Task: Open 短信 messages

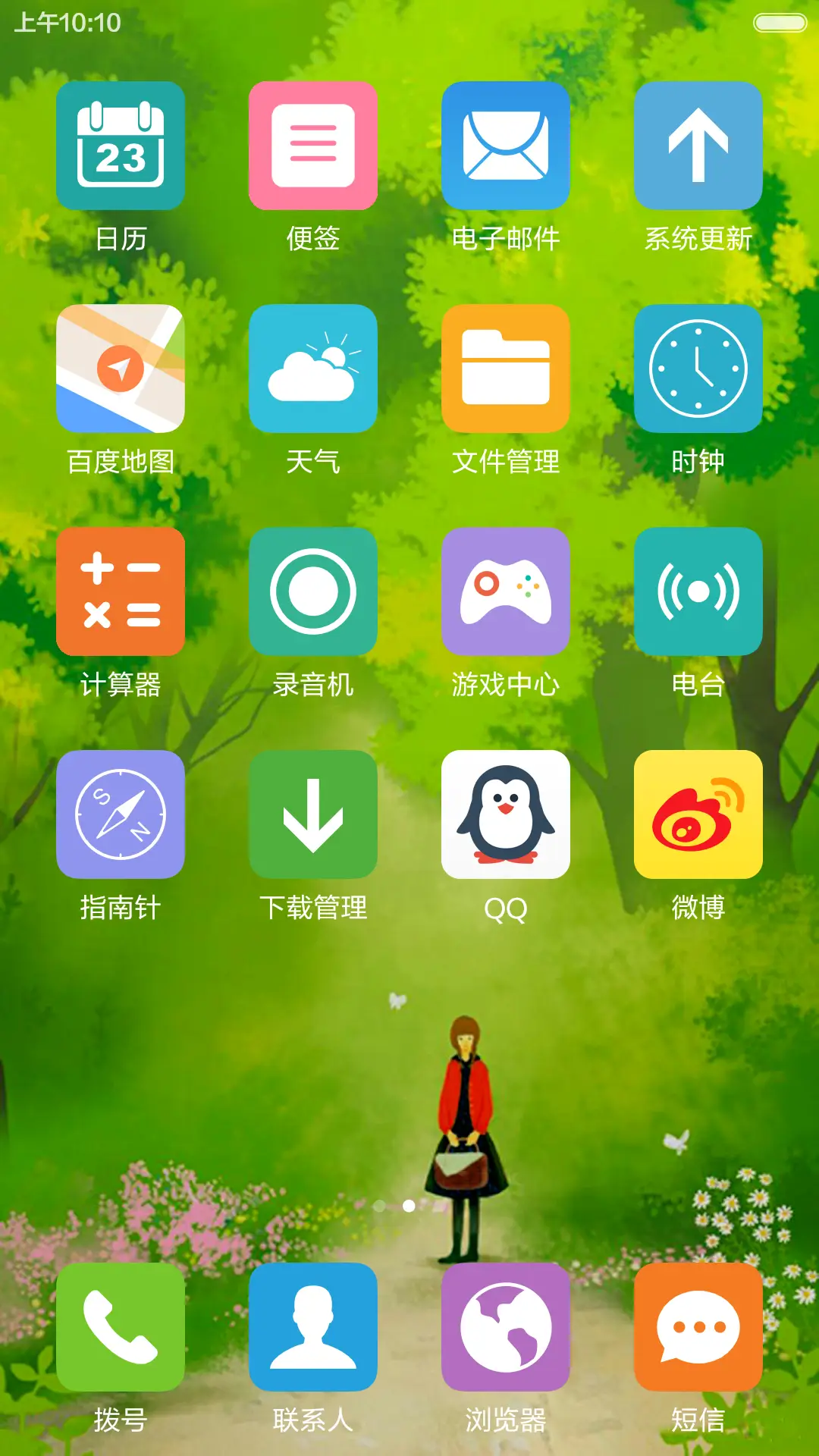Action: 698,1327
